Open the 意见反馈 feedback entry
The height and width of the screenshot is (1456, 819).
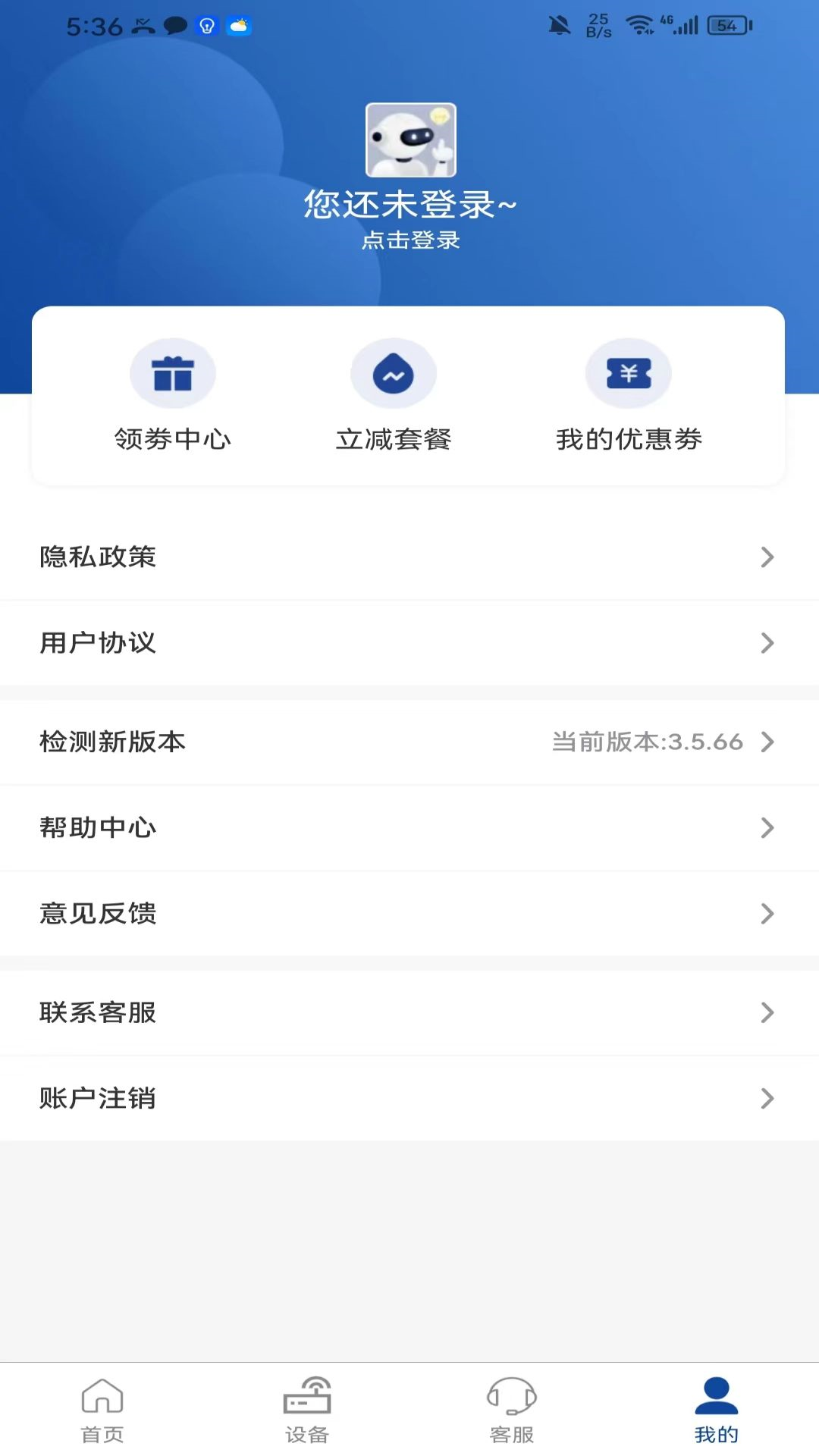tap(99, 915)
